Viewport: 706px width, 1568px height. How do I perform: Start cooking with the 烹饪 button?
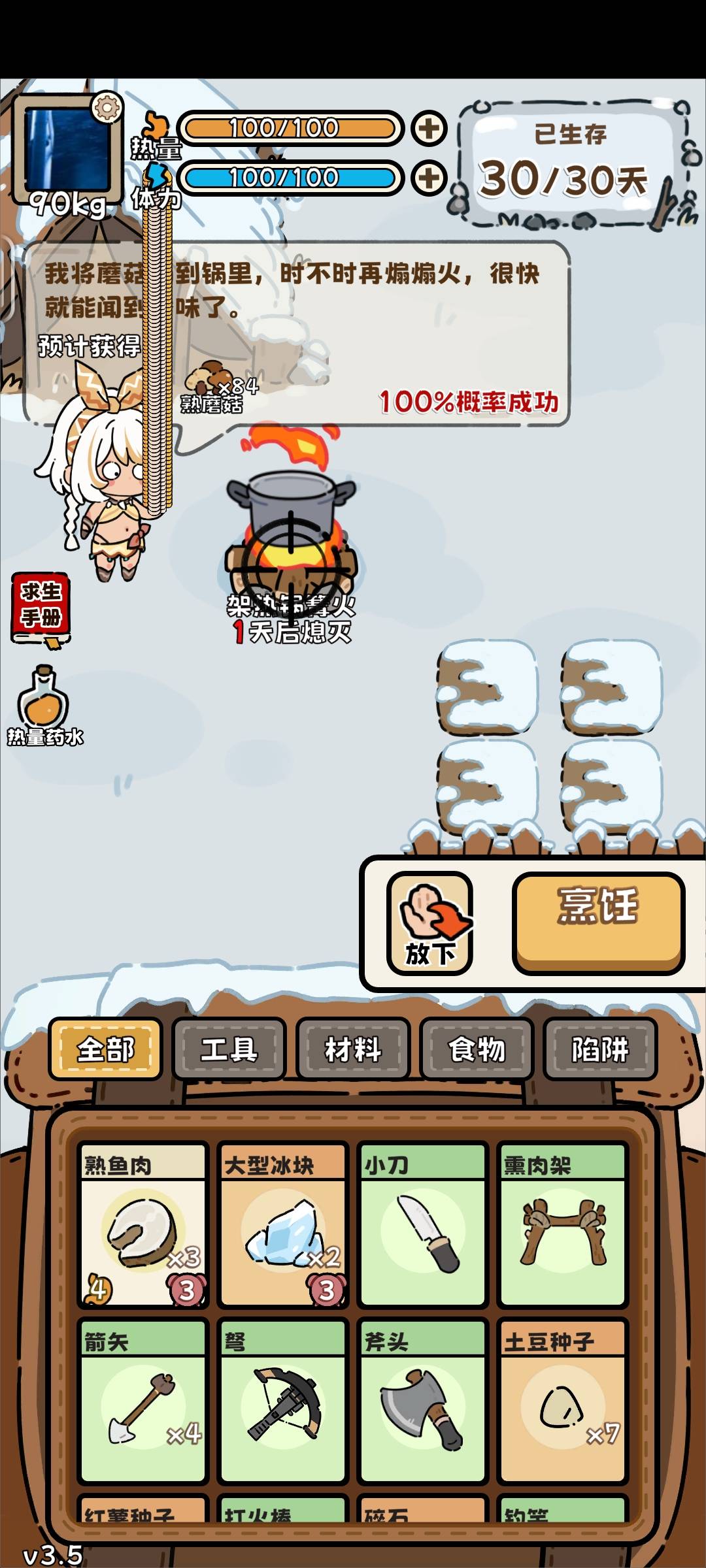598,923
